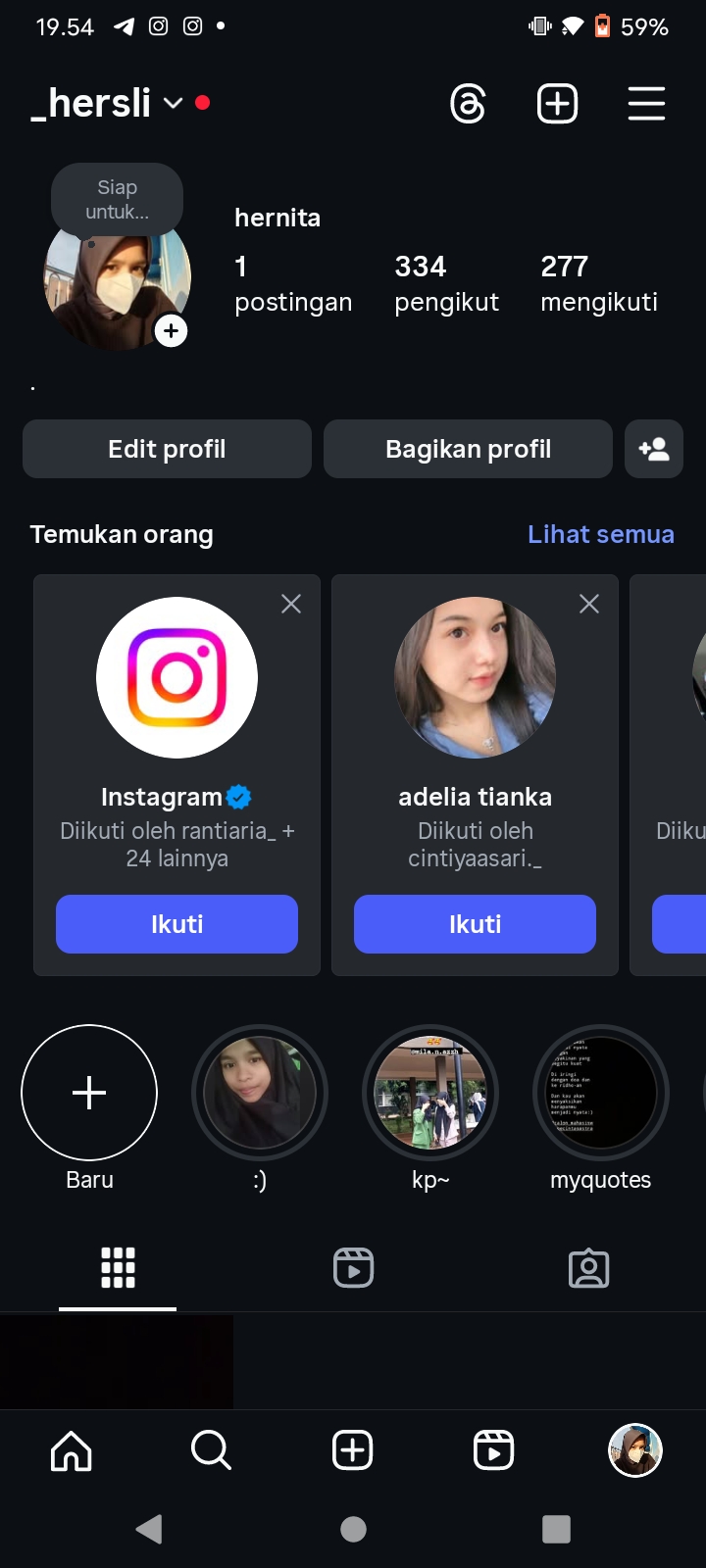Follow the Instagram account with Ikuti
This screenshot has width=706, height=1568.
pyautogui.click(x=176, y=924)
